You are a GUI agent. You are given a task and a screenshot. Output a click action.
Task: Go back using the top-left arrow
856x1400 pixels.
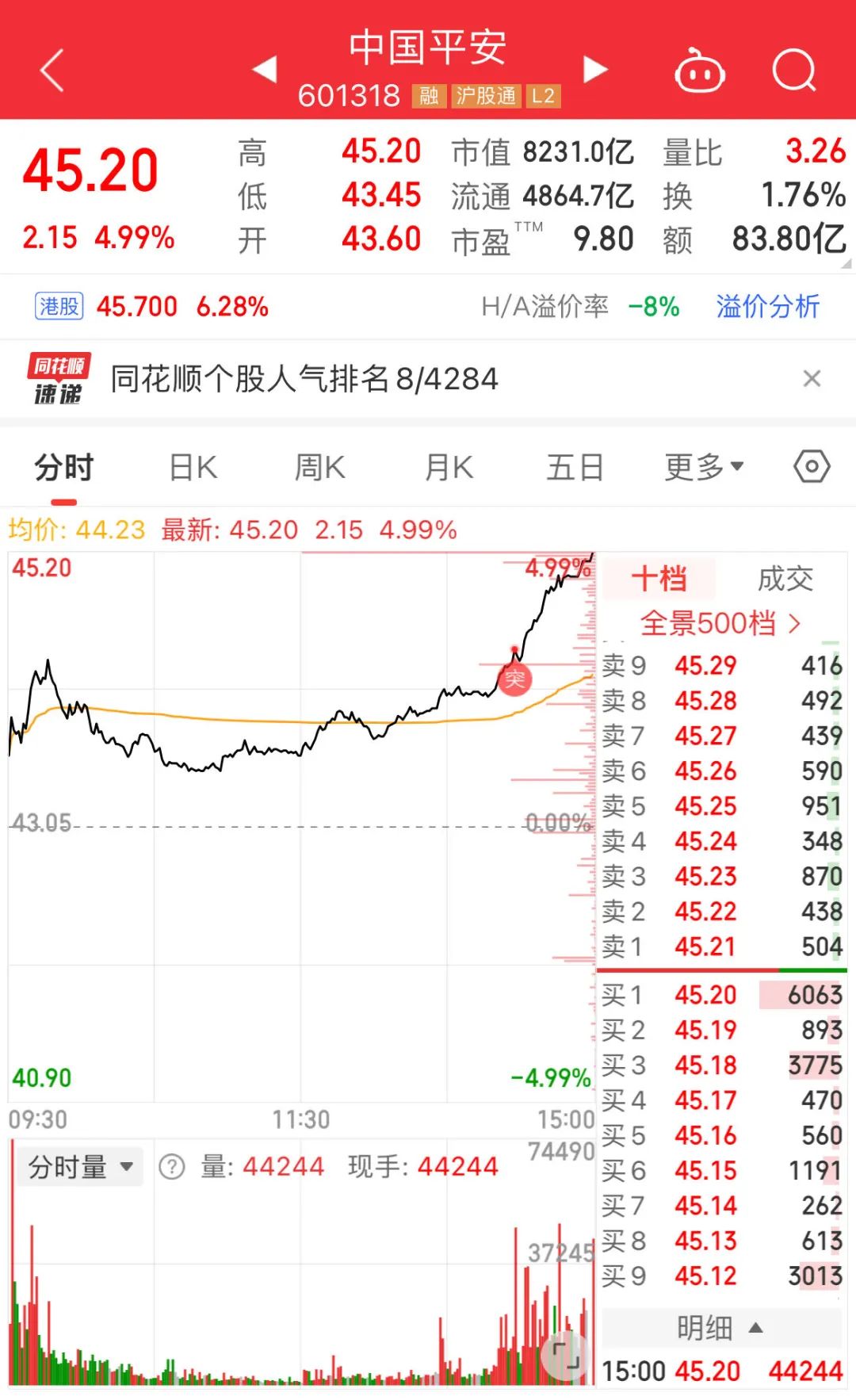(x=52, y=70)
